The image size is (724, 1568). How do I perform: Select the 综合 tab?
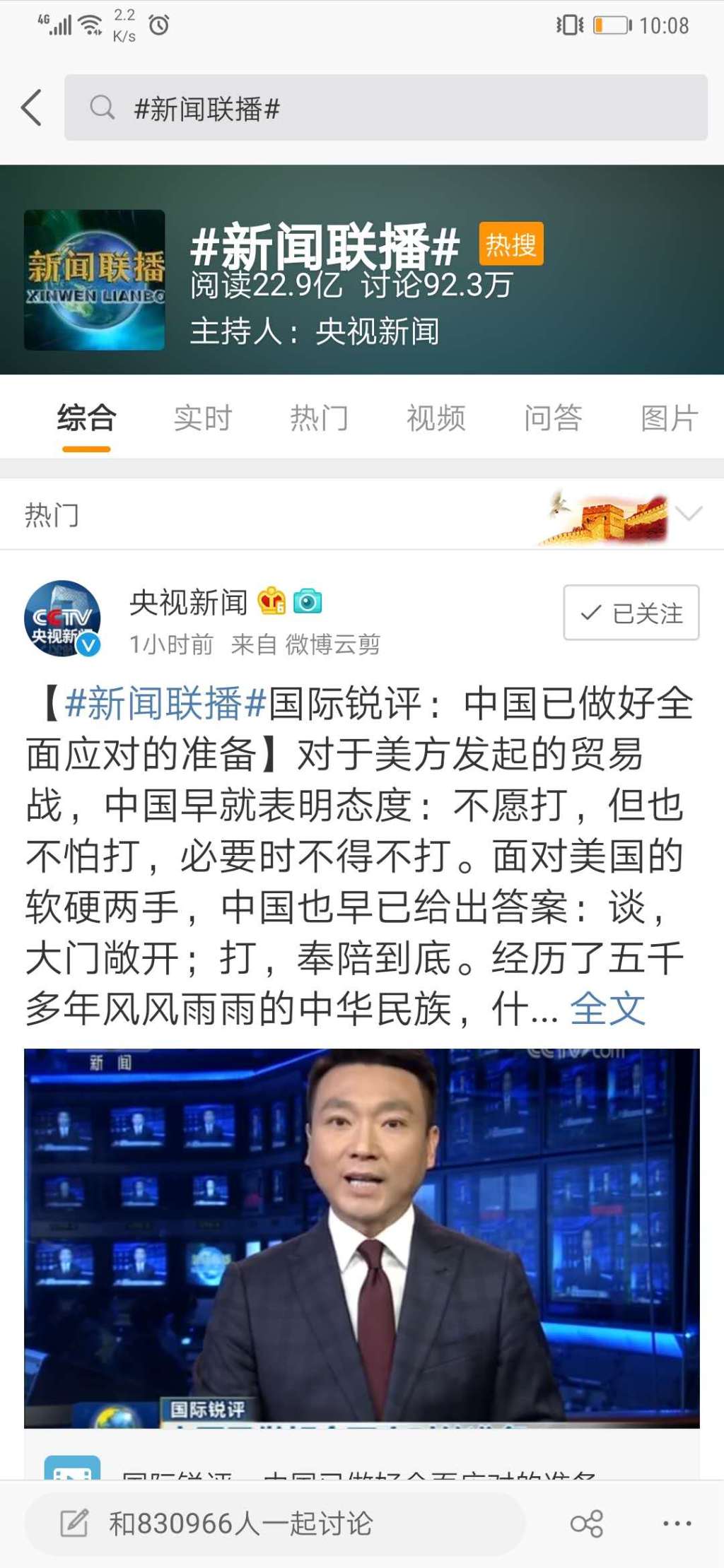tap(86, 418)
